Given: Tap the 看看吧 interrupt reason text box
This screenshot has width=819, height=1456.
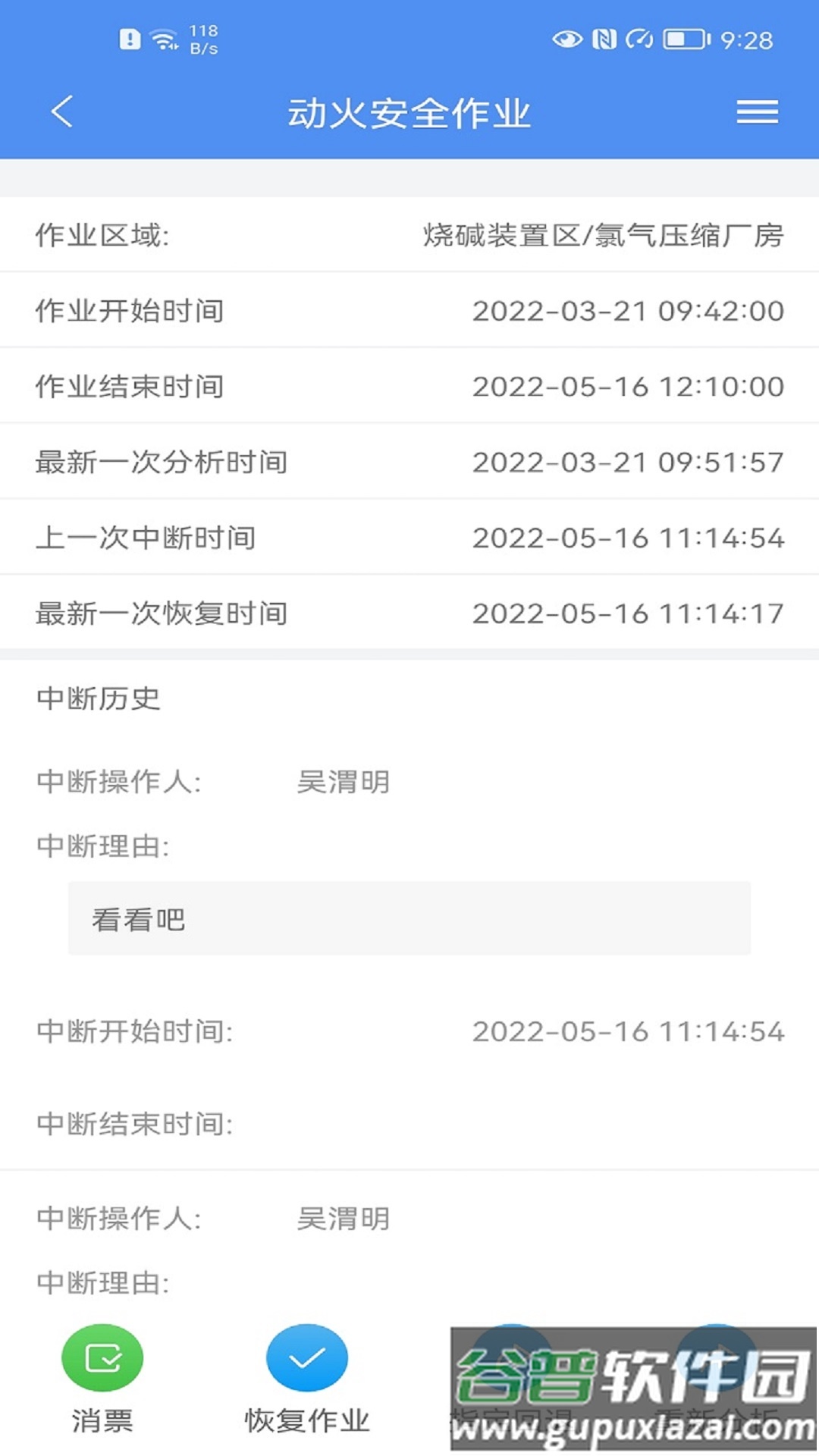Looking at the screenshot, I should pos(409,919).
